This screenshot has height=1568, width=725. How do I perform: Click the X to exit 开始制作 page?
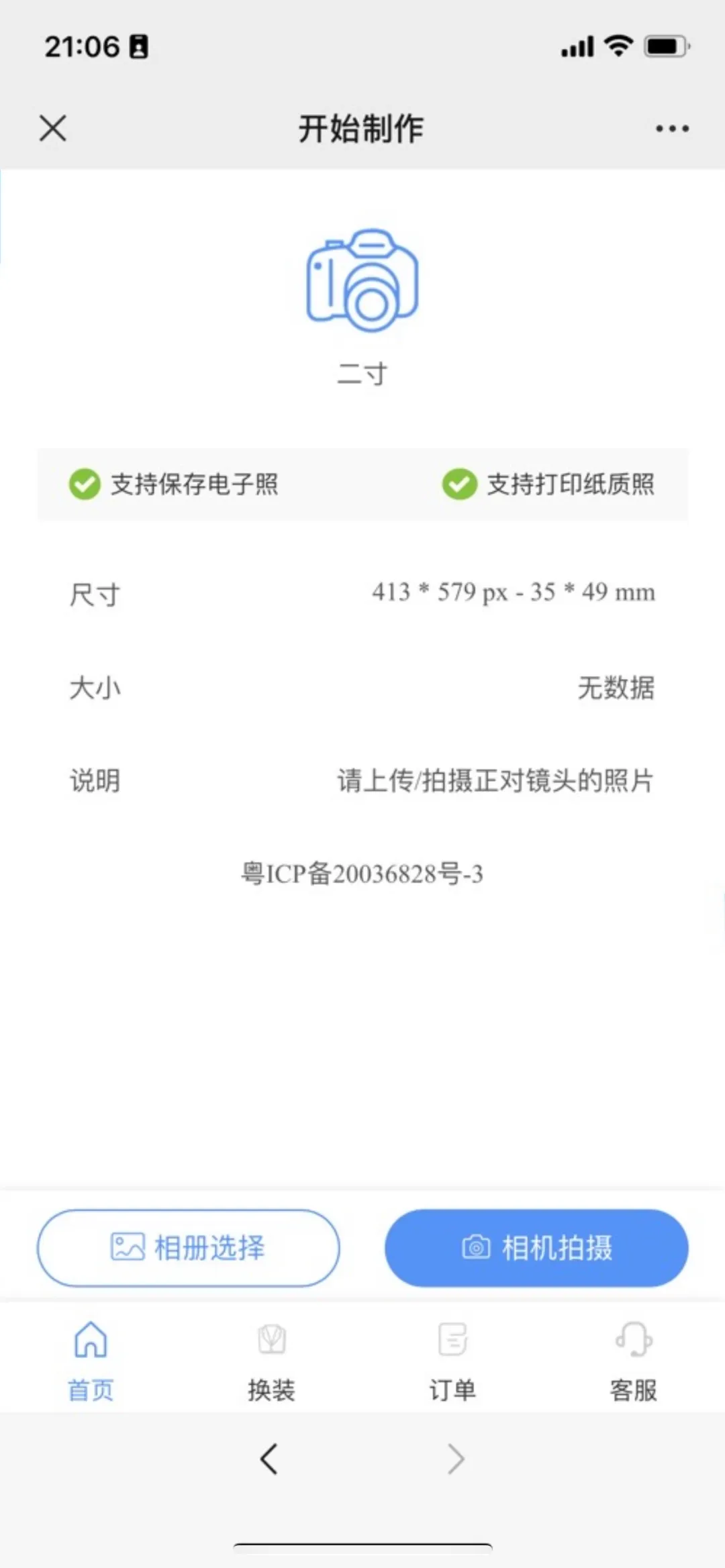[x=53, y=128]
